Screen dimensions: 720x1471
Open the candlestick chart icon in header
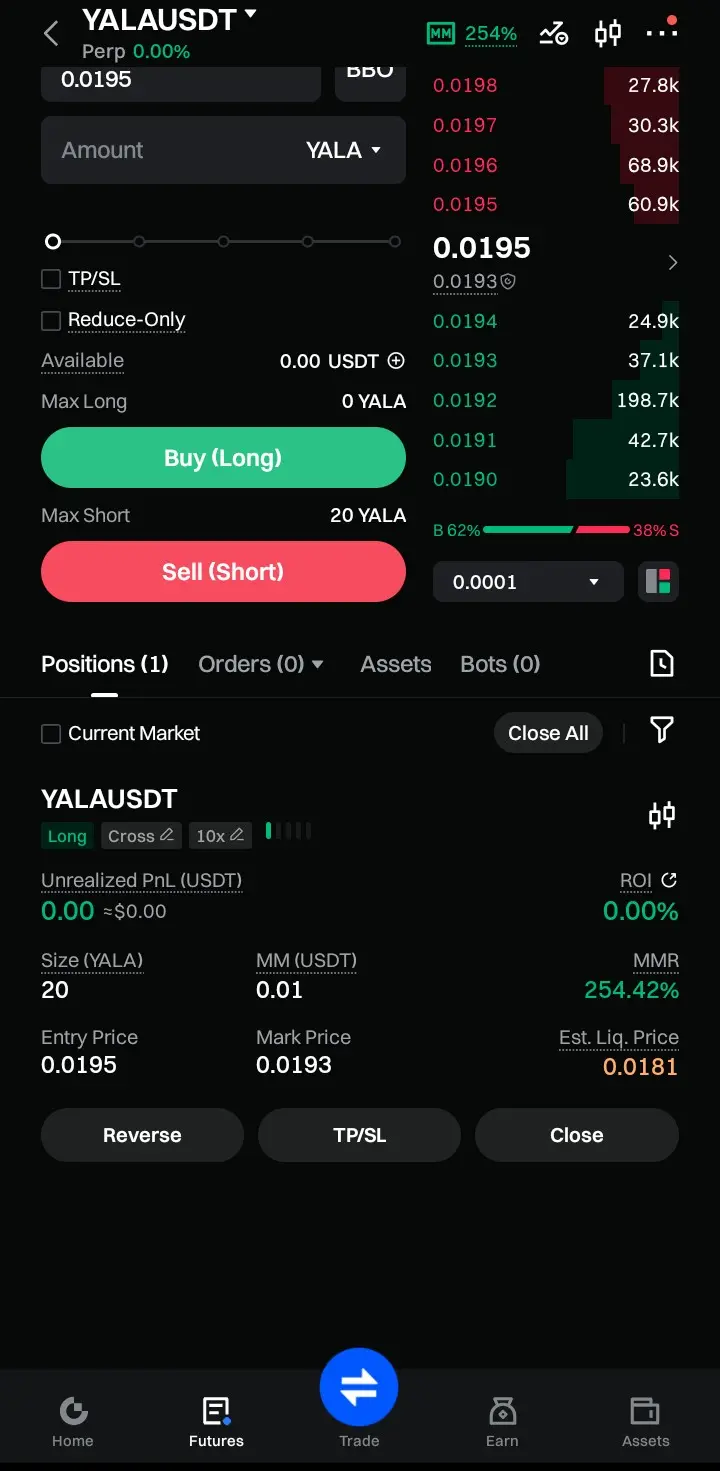[608, 34]
